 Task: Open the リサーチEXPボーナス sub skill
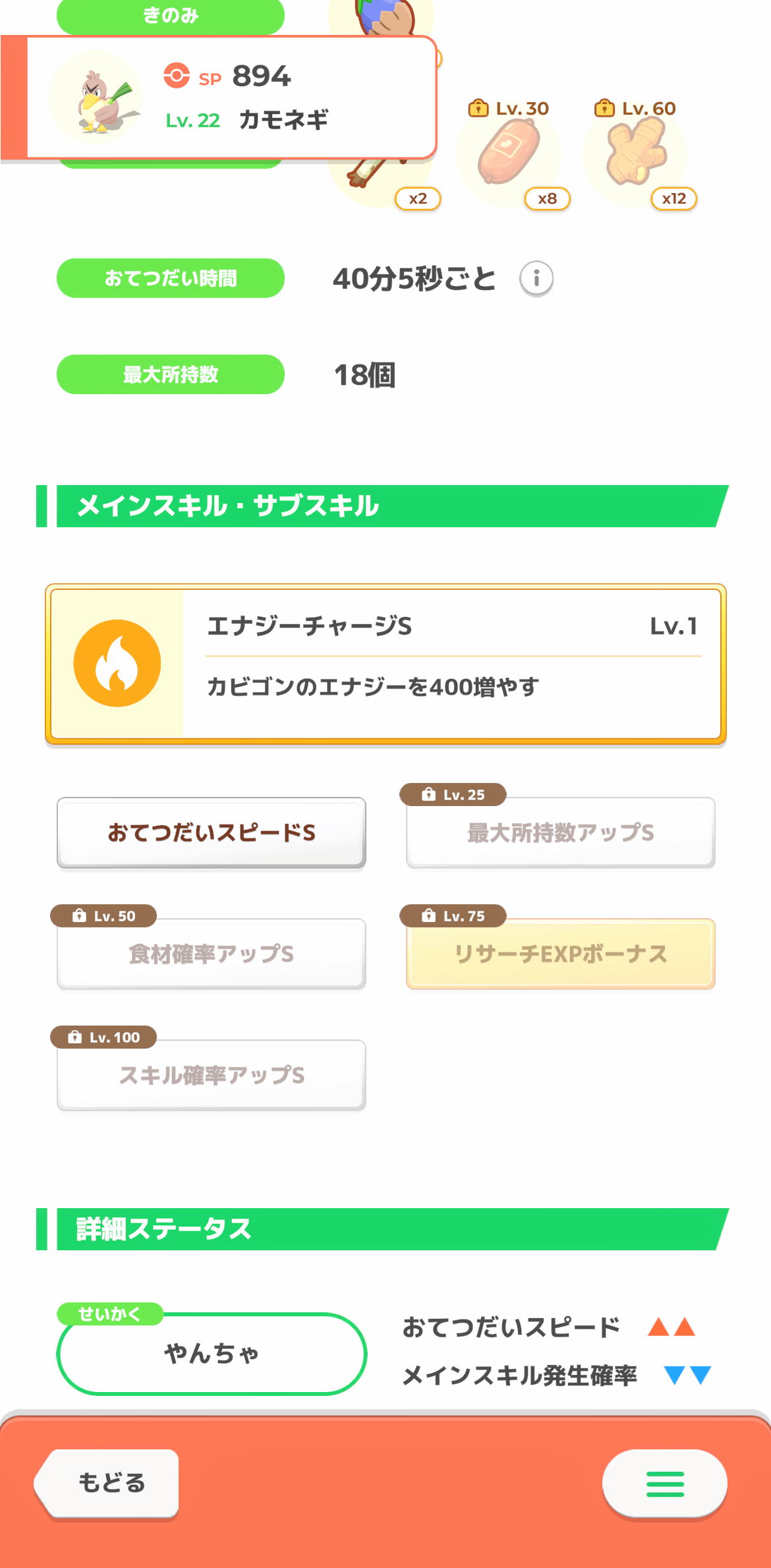pyautogui.click(x=561, y=954)
